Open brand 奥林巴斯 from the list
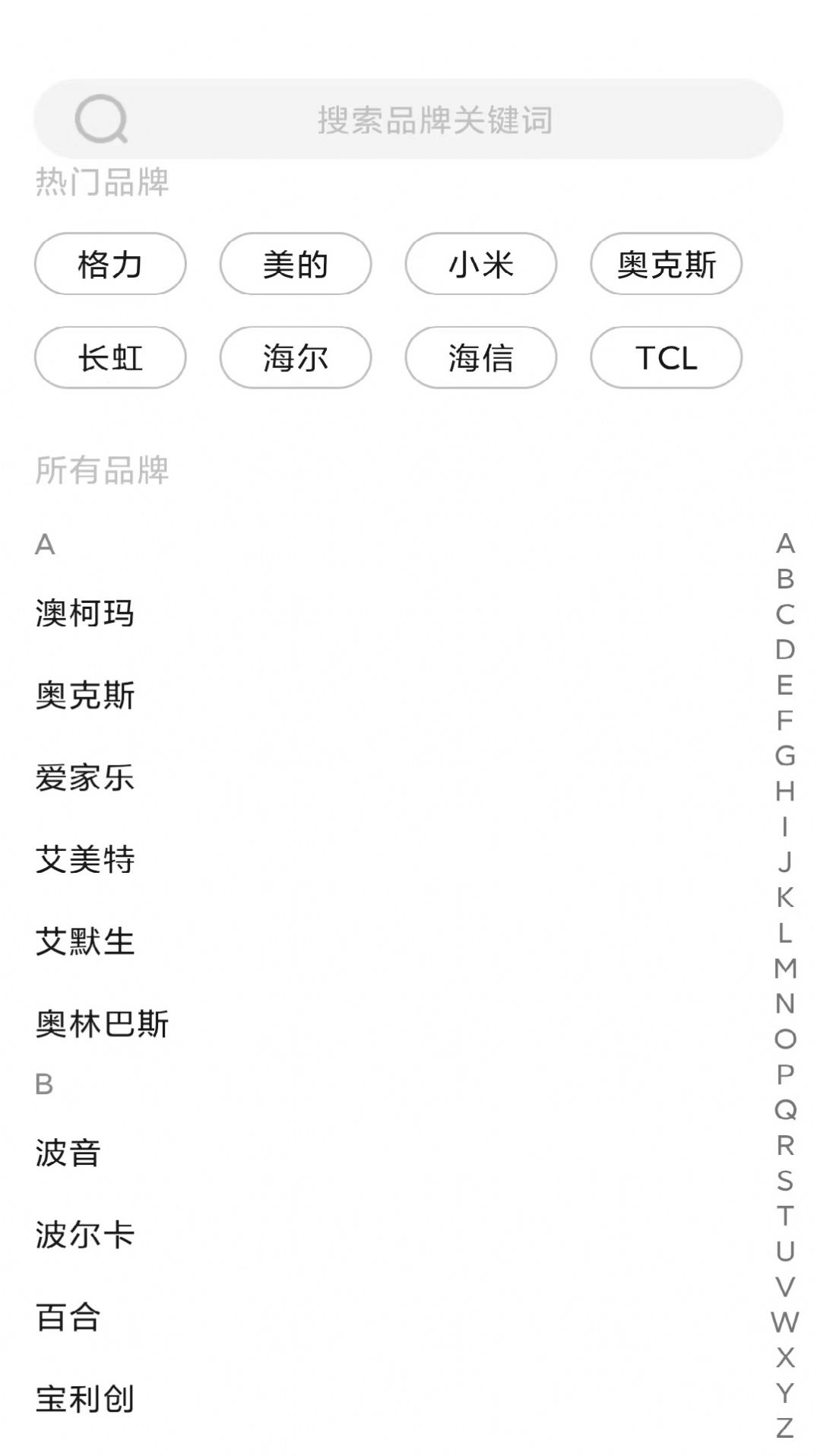The height and width of the screenshot is (1456, 817). [102, 1023]
